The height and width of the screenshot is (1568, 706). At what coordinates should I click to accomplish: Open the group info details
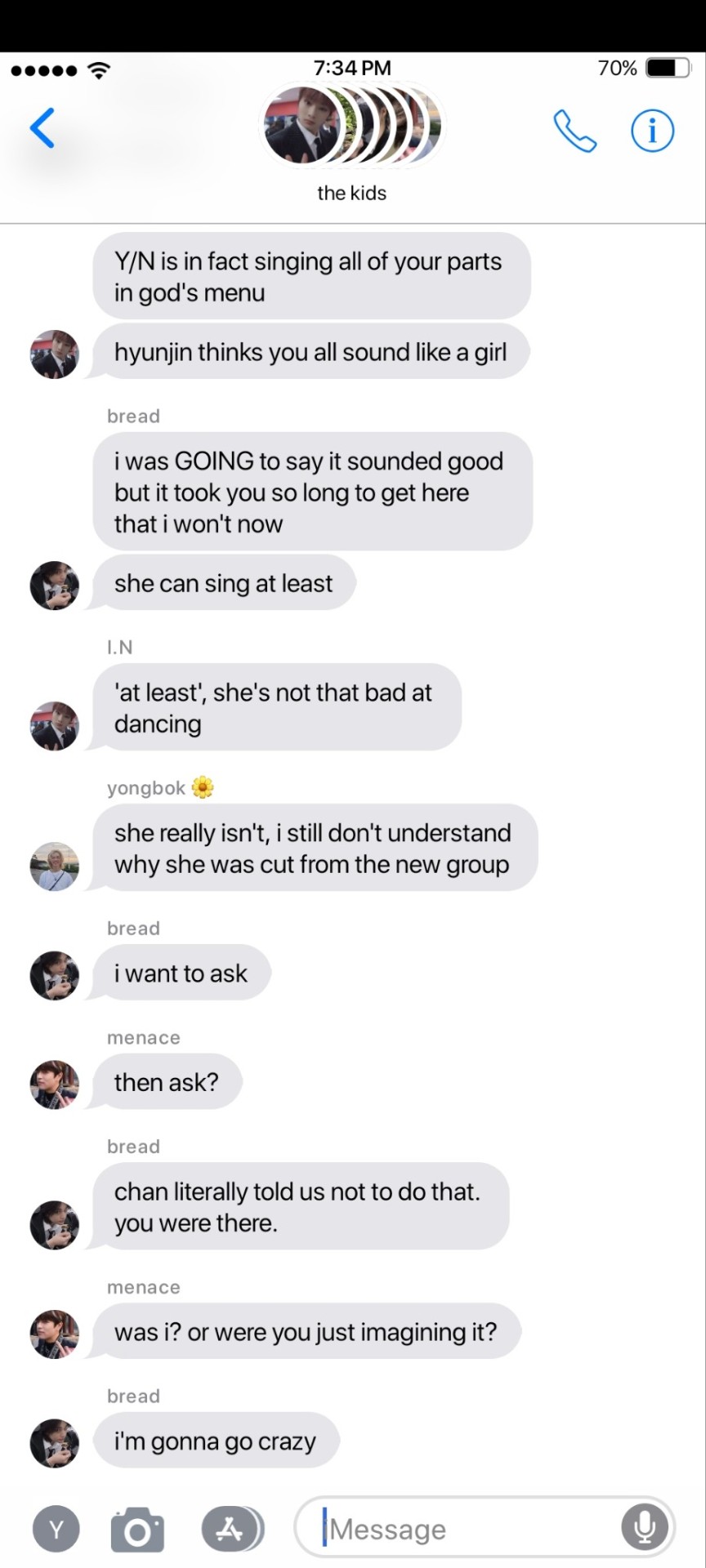pos(652,131)
